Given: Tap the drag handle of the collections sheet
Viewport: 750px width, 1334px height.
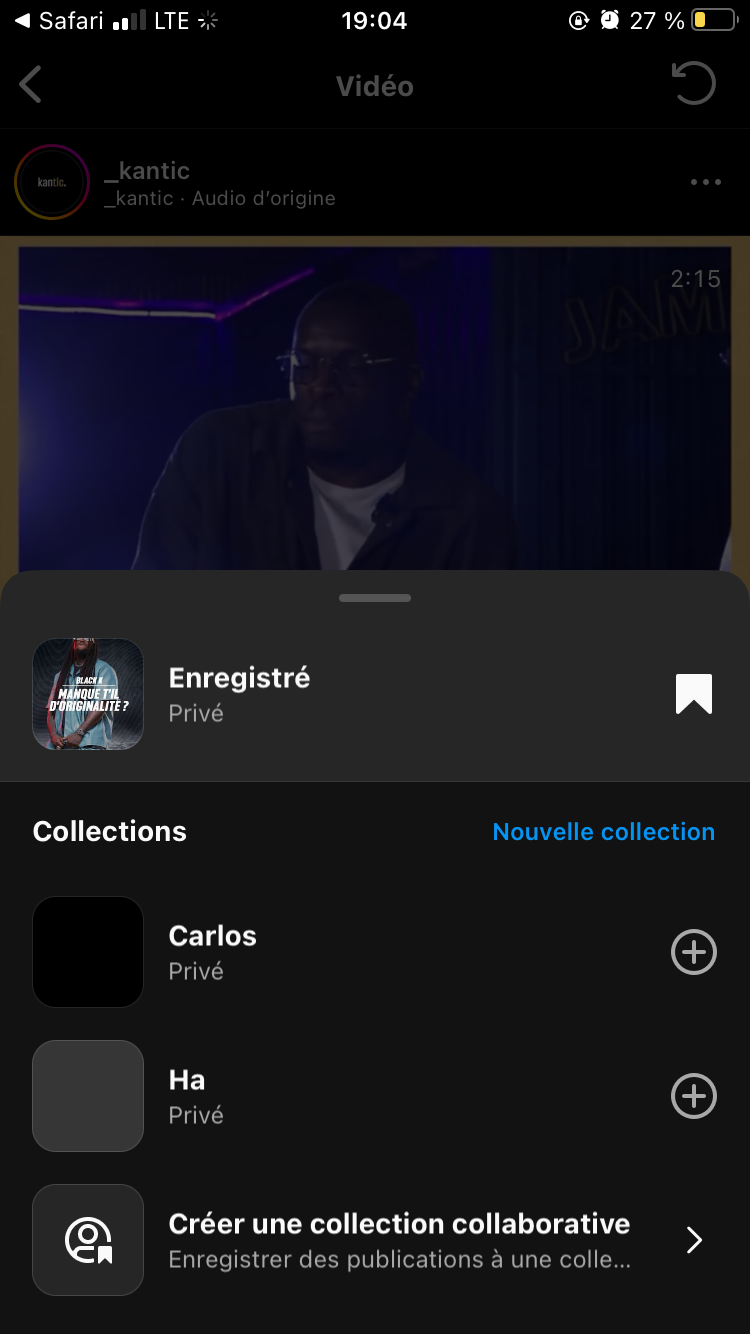Looking at the screenshot, I should click(x=375, y=598).
